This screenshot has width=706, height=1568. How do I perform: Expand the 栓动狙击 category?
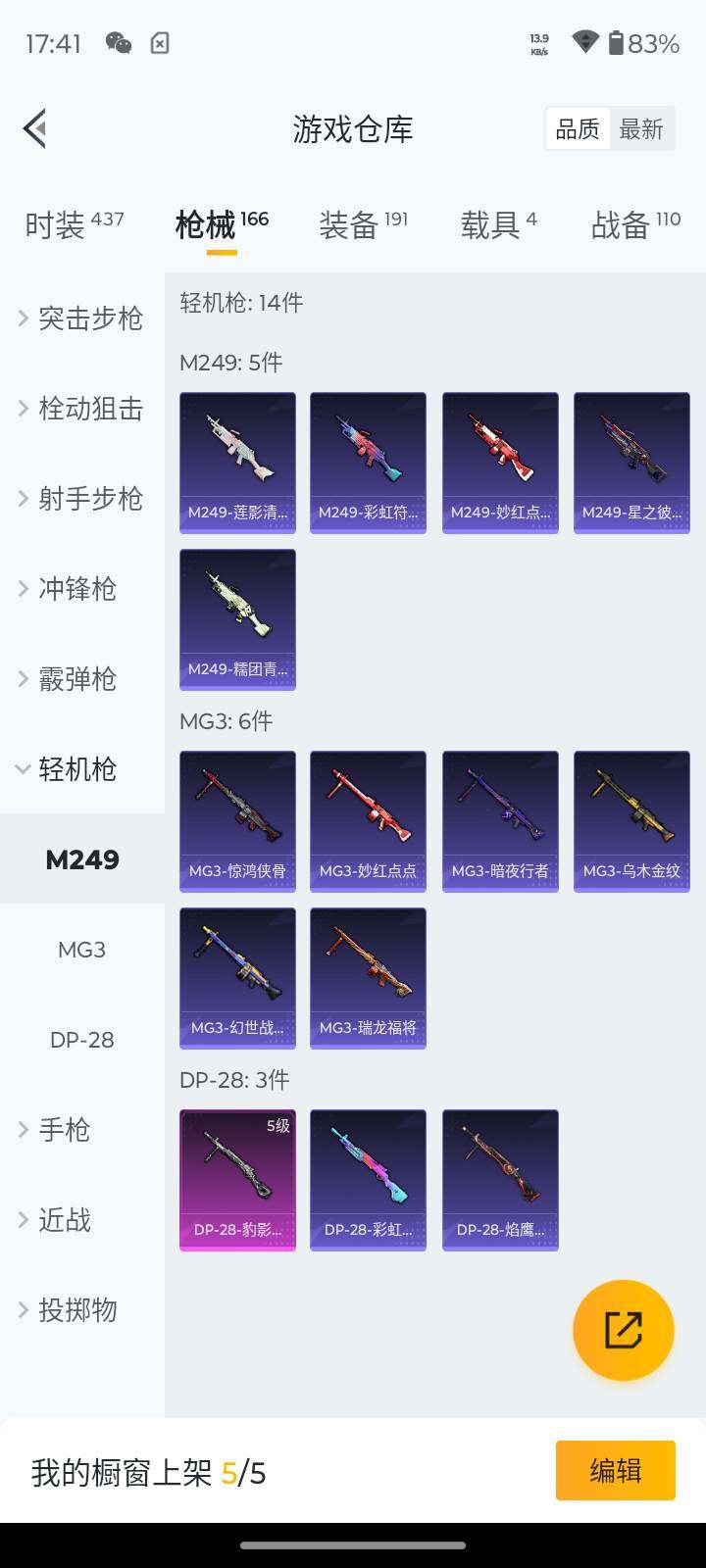82,408
